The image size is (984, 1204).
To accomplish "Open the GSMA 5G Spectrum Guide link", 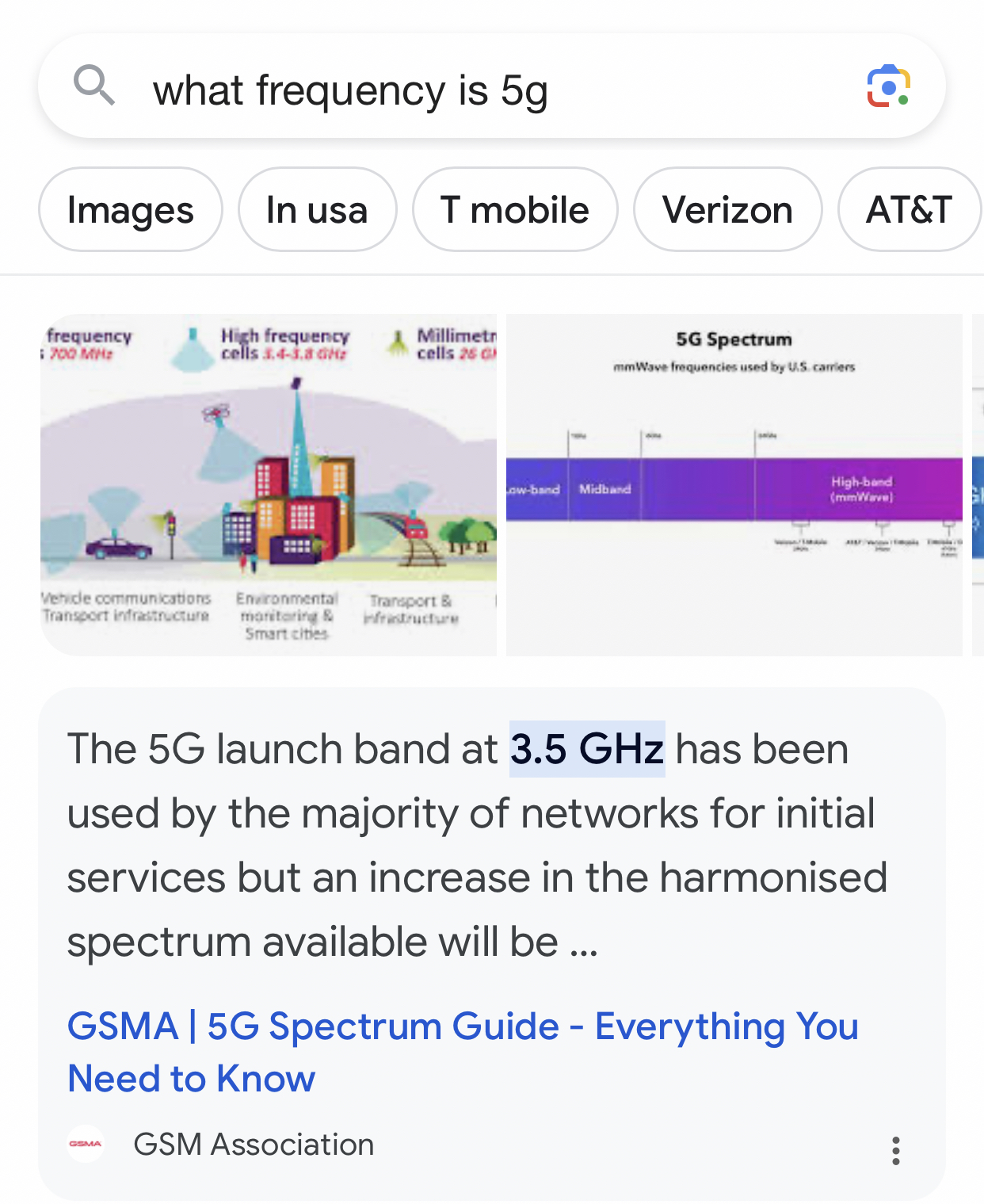I will pos(463,1052).
